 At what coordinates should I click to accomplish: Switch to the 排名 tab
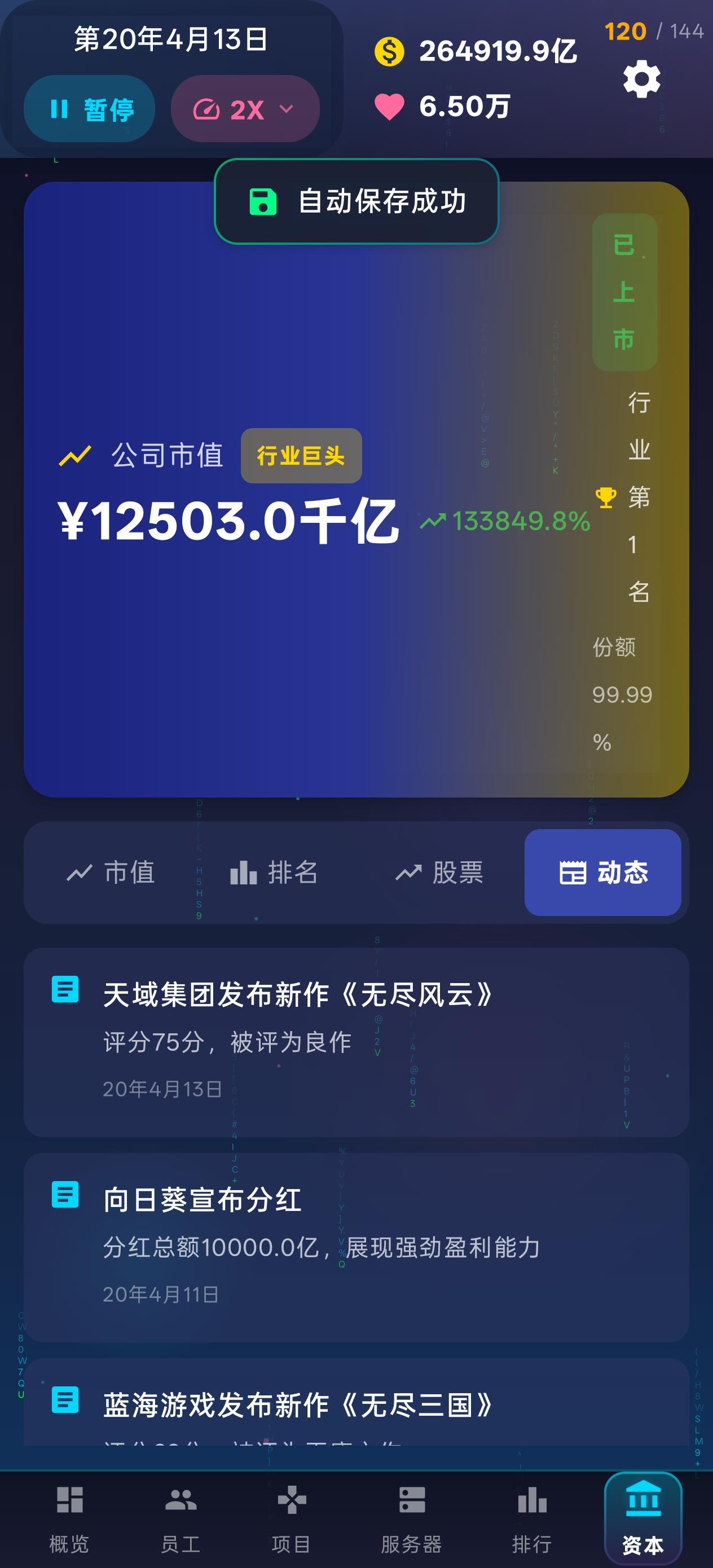click(x=274, y=872)
